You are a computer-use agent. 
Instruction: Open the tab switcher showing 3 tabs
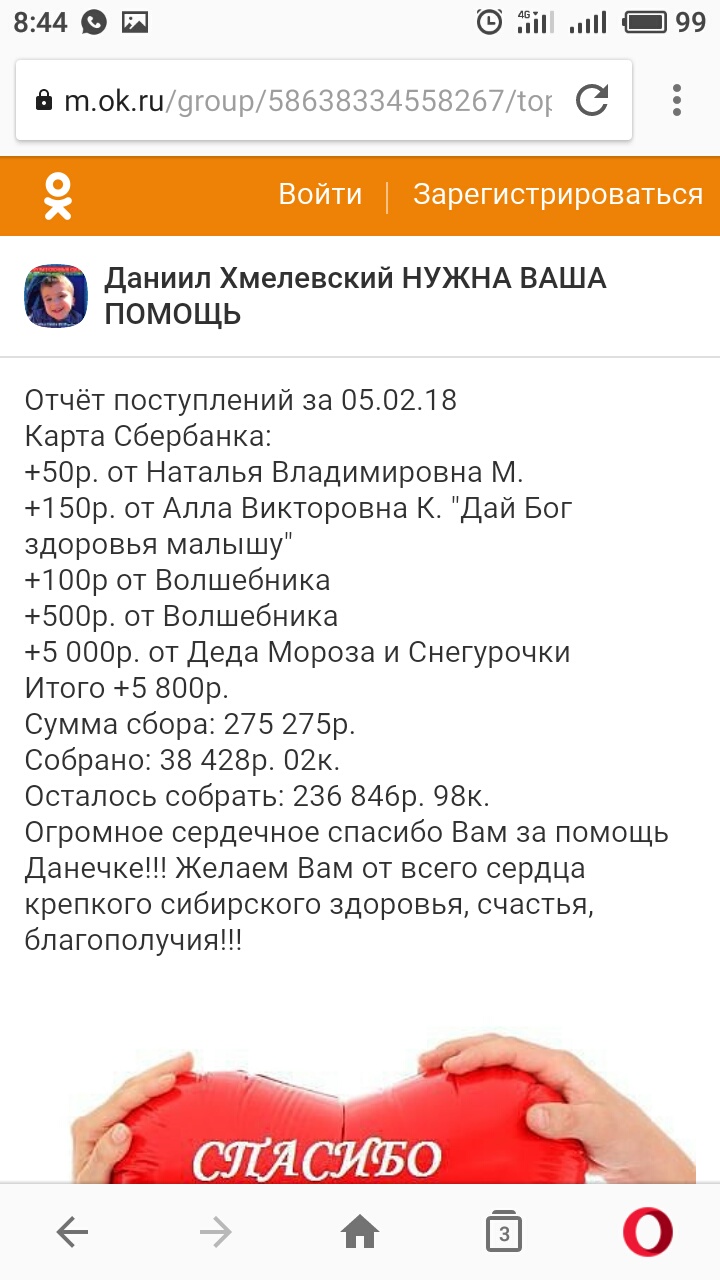[x=503, y=1233]
